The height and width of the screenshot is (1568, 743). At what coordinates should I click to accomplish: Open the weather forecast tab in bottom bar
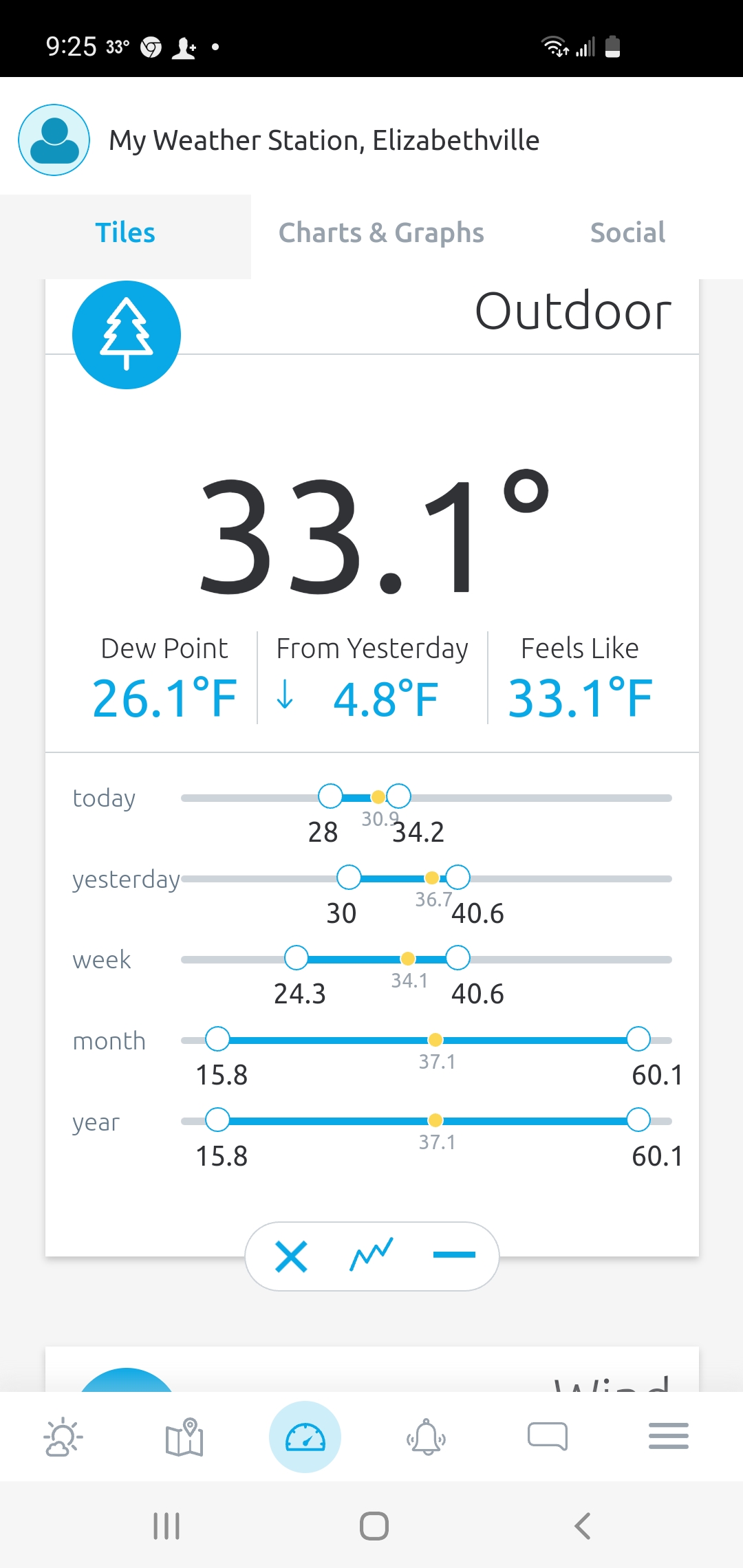(63, 1437)
